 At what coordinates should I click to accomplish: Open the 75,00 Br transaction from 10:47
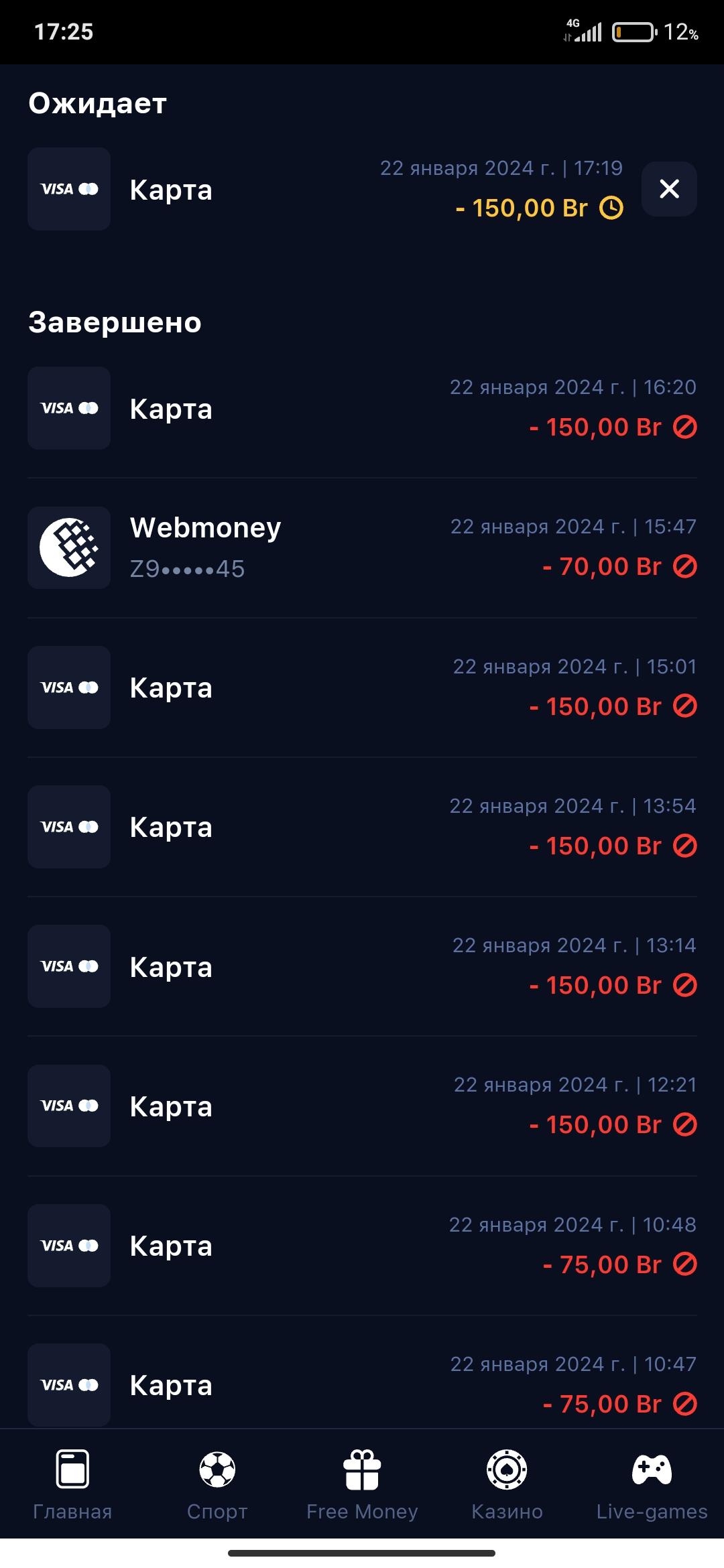point(362,1384)
